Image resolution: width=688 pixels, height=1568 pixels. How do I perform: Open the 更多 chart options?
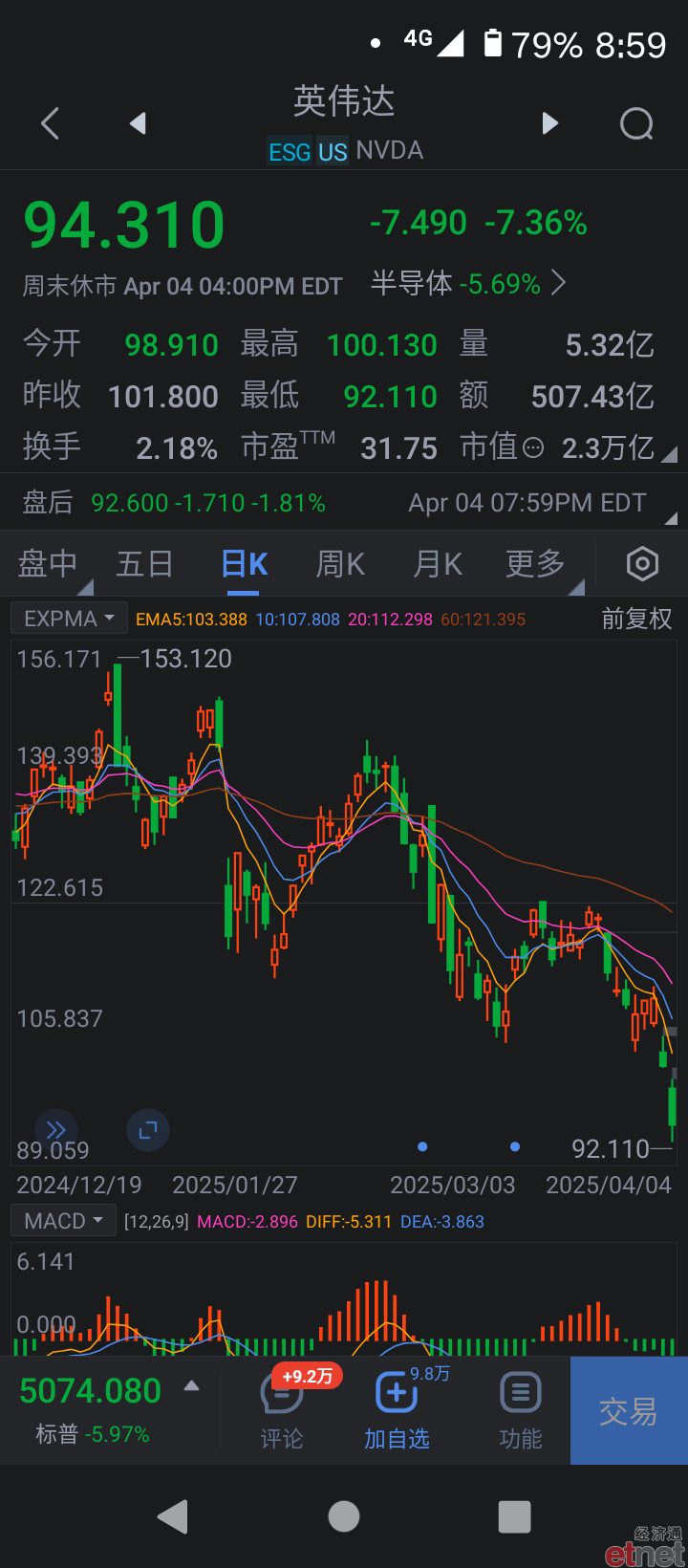coord(535,564)
